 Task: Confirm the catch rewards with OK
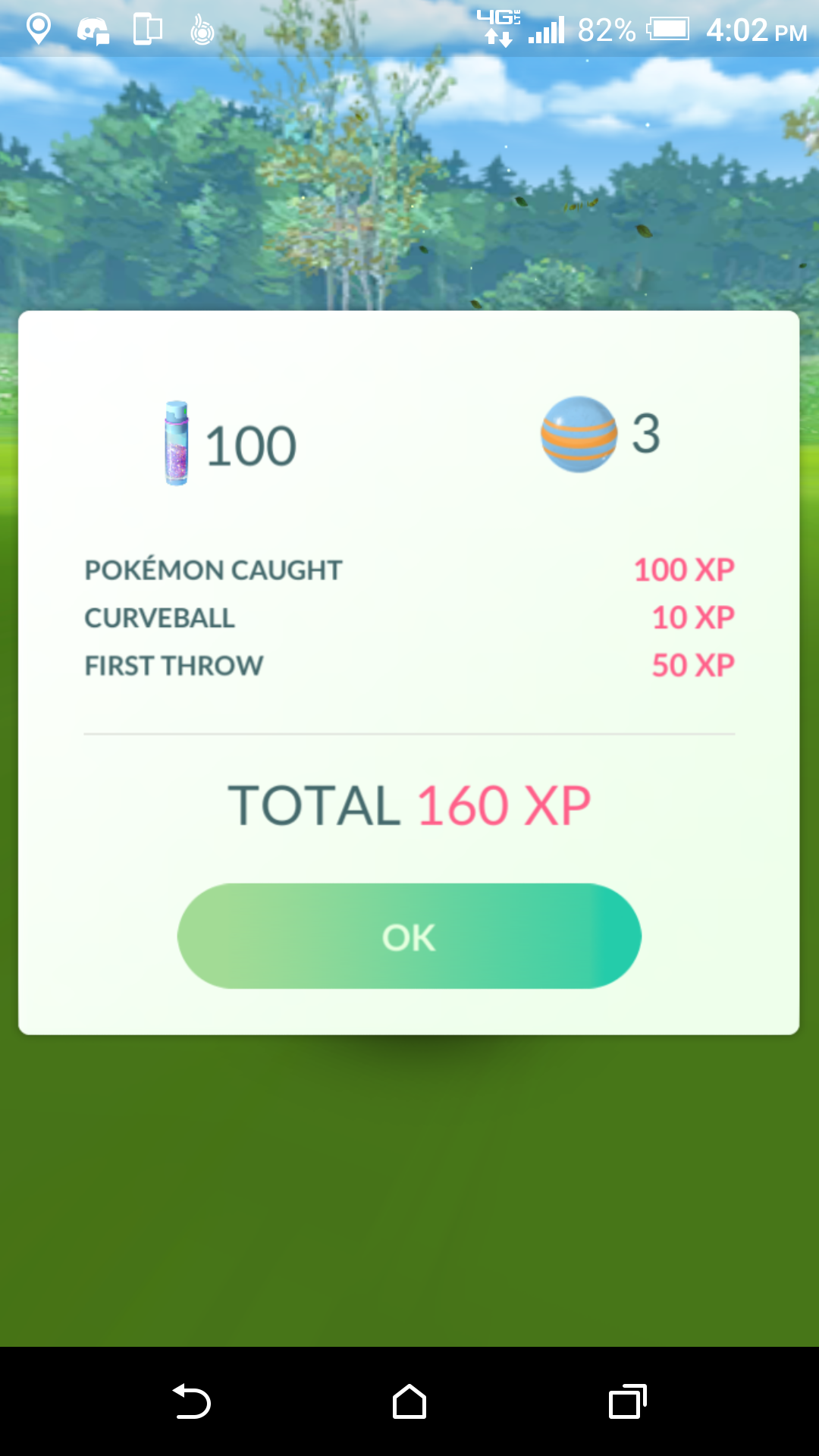click(409, 936)
